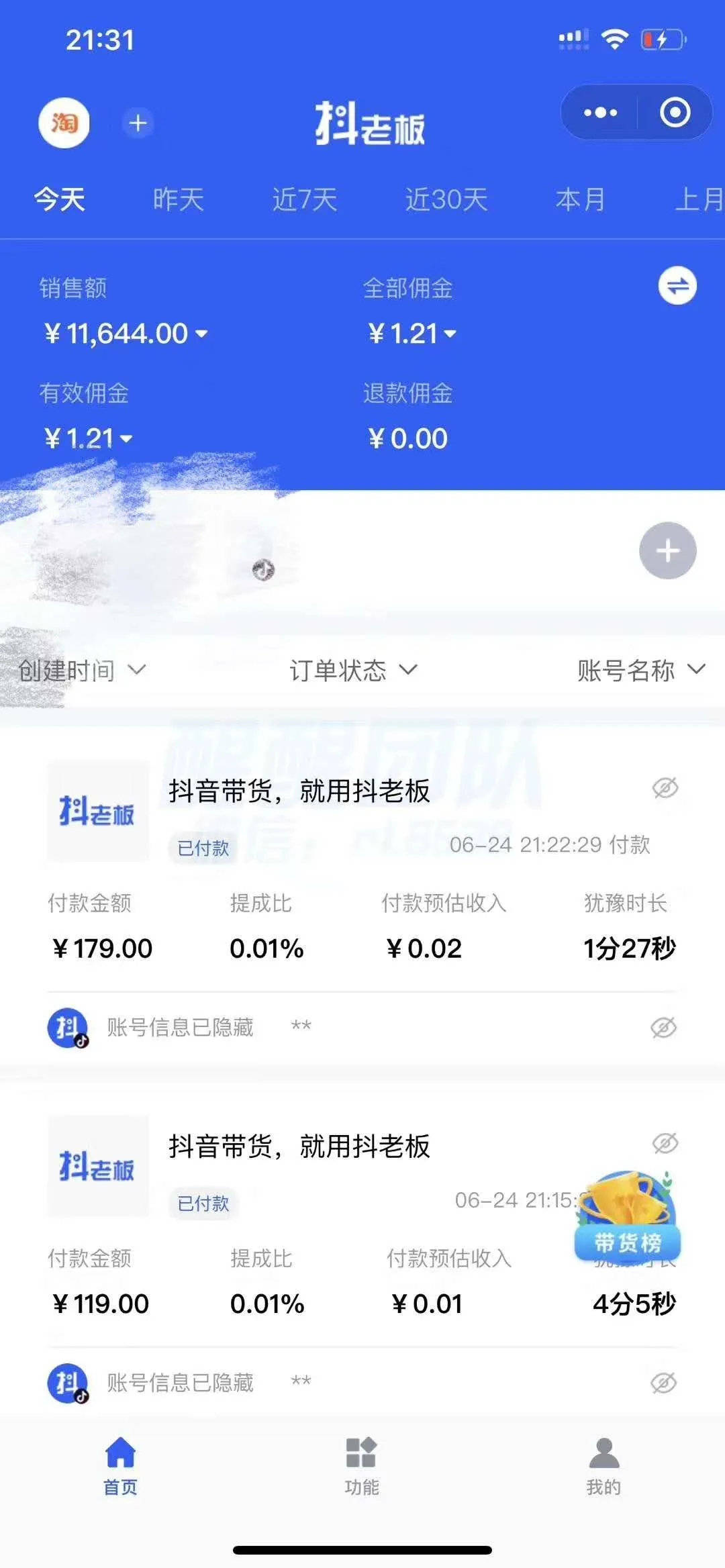Switch to the 本月 tab
This screenshot has width=725, height=1568.
(x=580, y=199)
